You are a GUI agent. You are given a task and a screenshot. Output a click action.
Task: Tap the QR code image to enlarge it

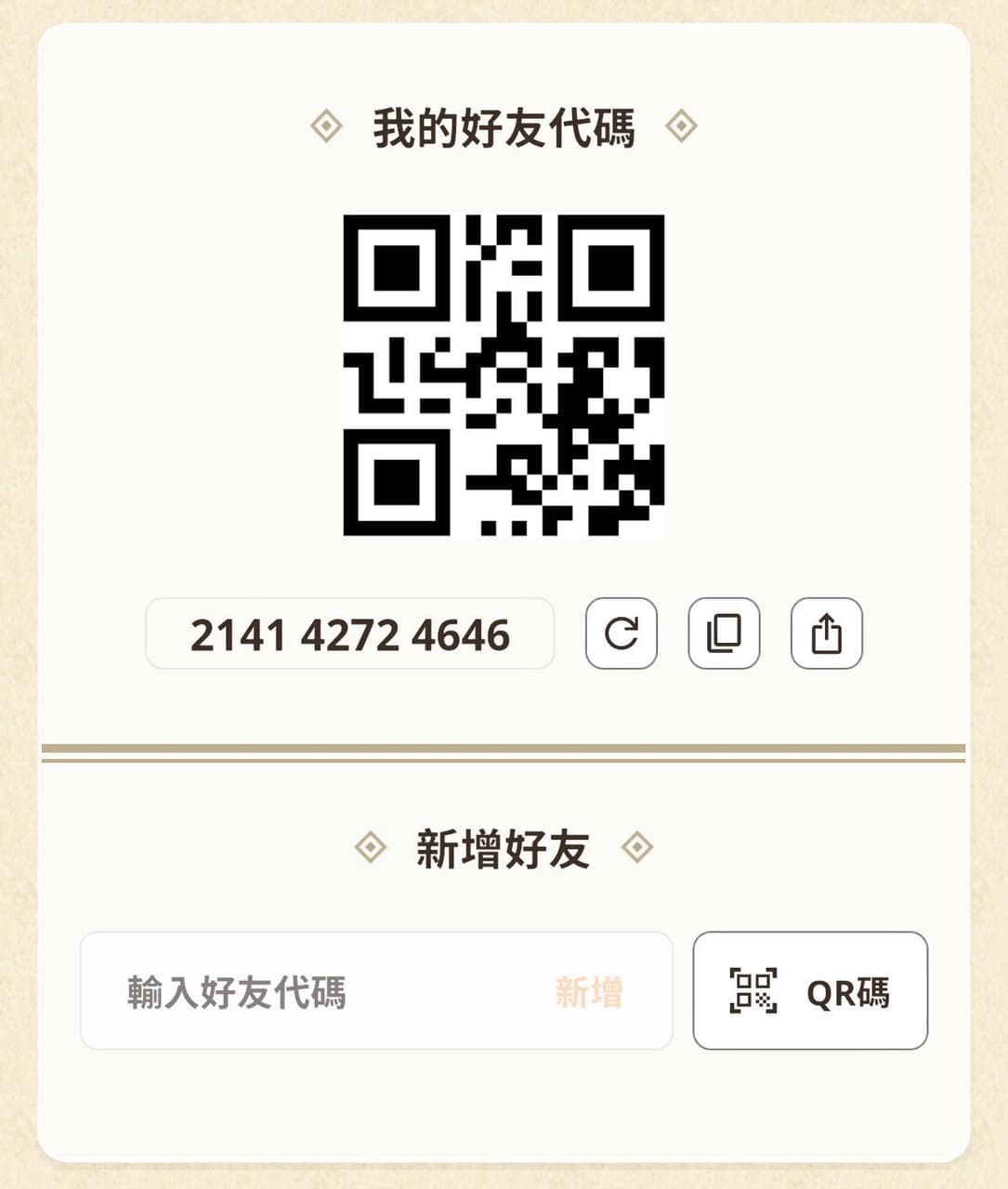pos(504,374)
